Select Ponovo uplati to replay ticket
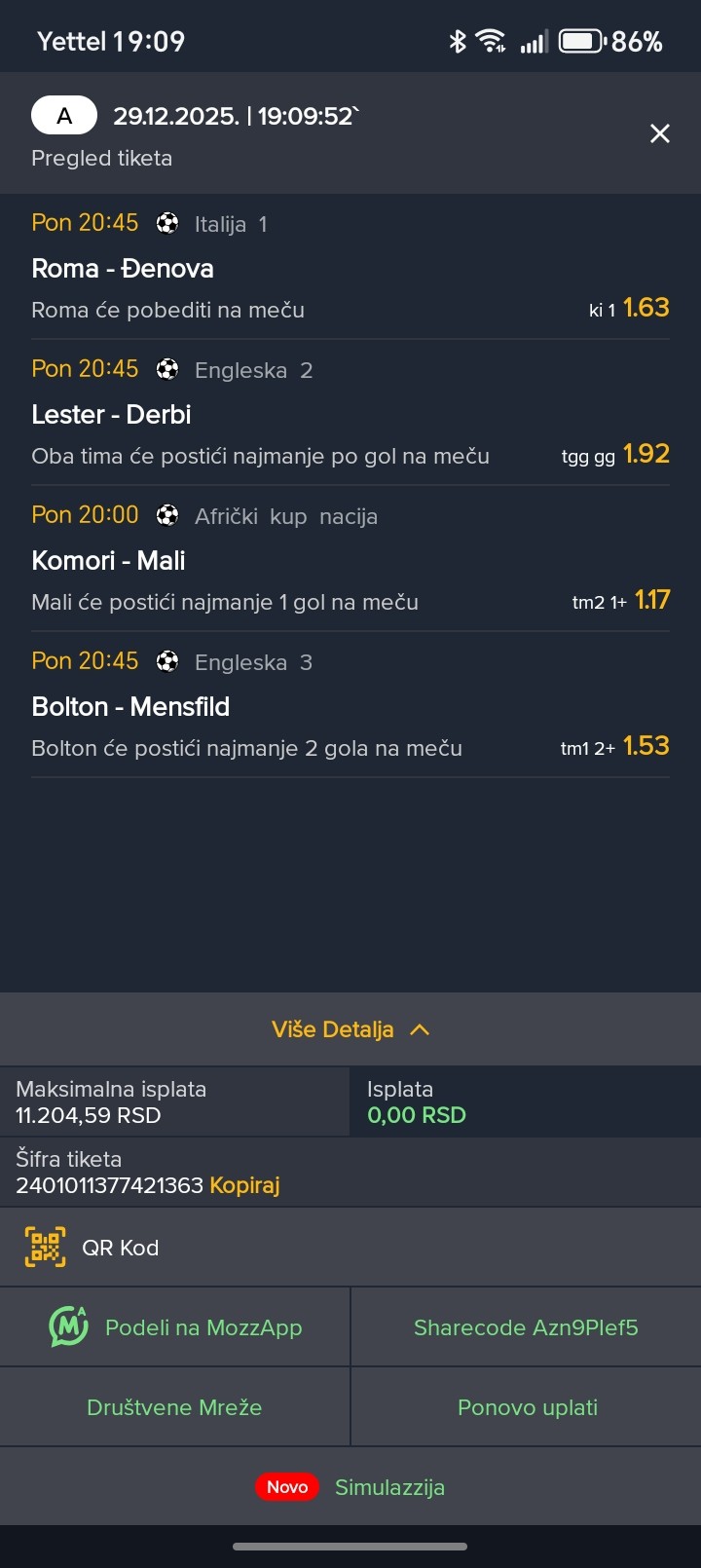701x1568 pixels. (527, 1407)
